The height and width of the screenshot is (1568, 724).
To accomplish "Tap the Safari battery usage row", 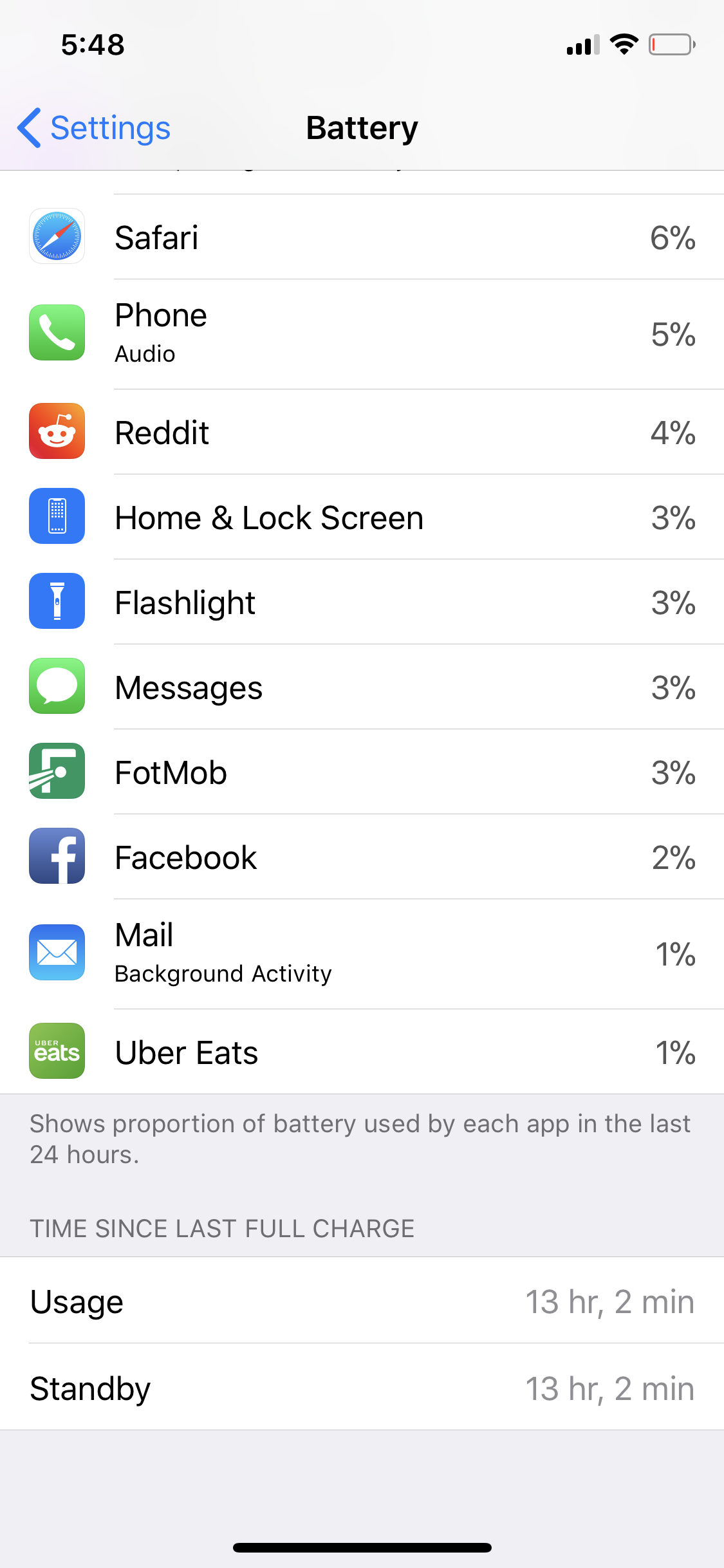I will (x=362, y=237).
